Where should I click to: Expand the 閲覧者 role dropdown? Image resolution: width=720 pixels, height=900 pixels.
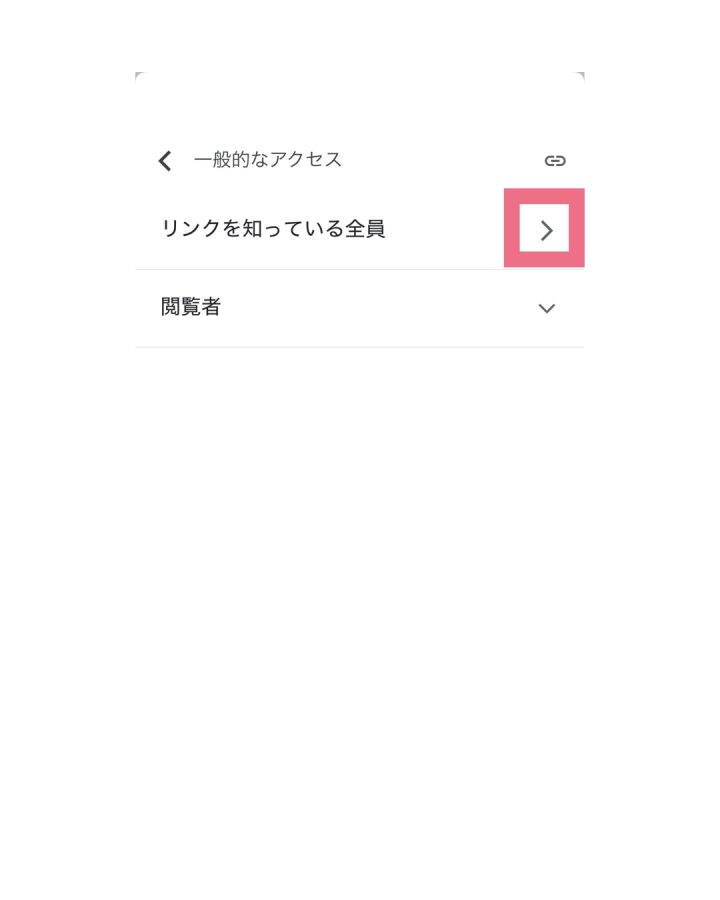coord(546,308)
